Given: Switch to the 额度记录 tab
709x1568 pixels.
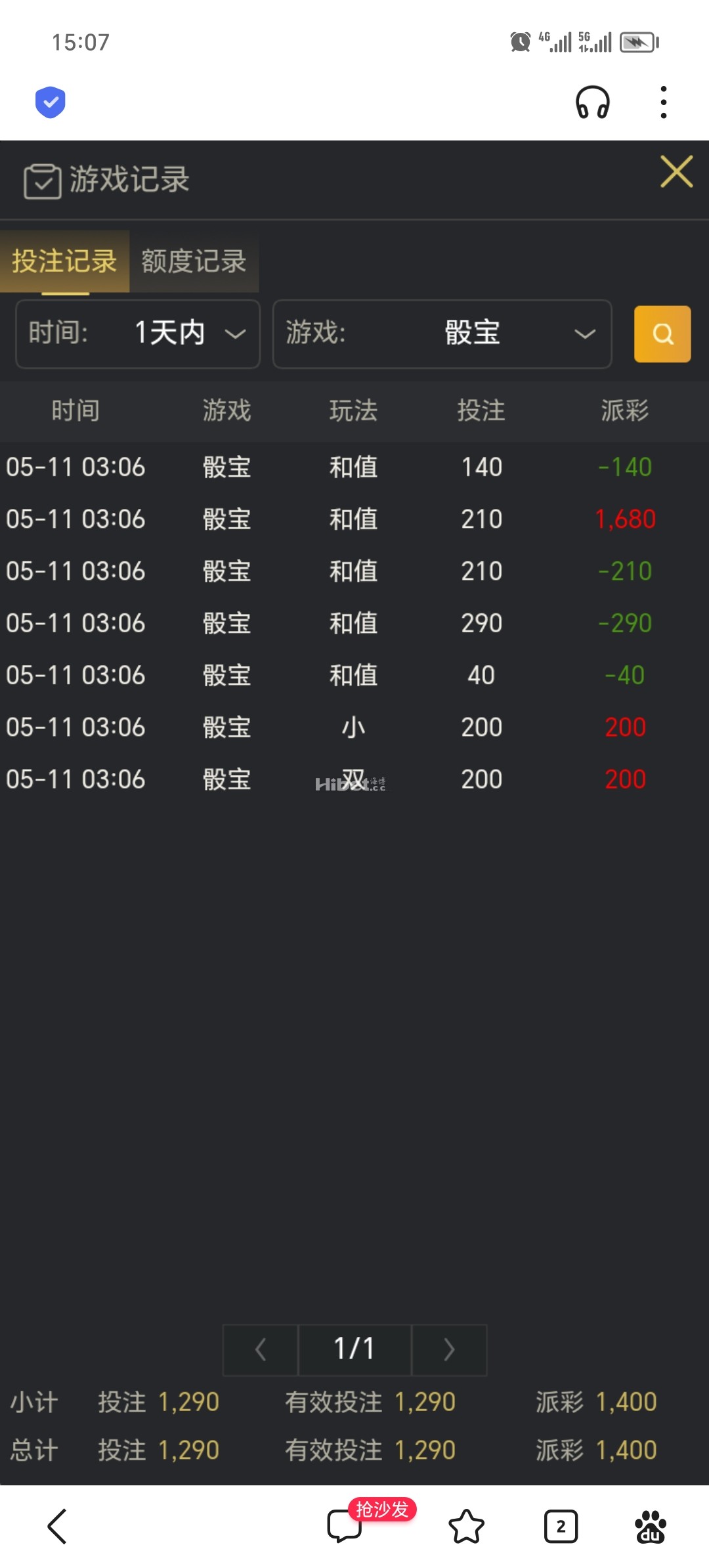Looking at the screenshot, I should (x=194, y=261).
